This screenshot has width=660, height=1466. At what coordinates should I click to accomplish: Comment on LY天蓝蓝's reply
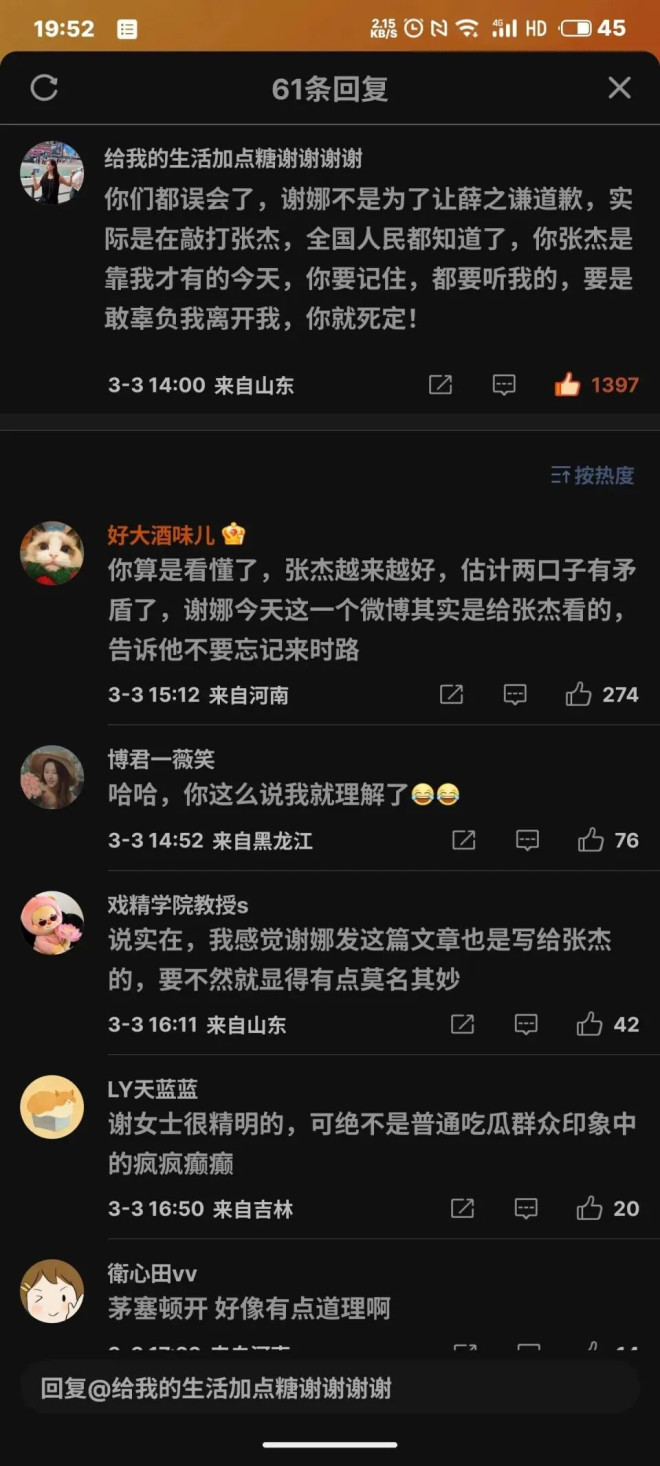pos(526,1209)
